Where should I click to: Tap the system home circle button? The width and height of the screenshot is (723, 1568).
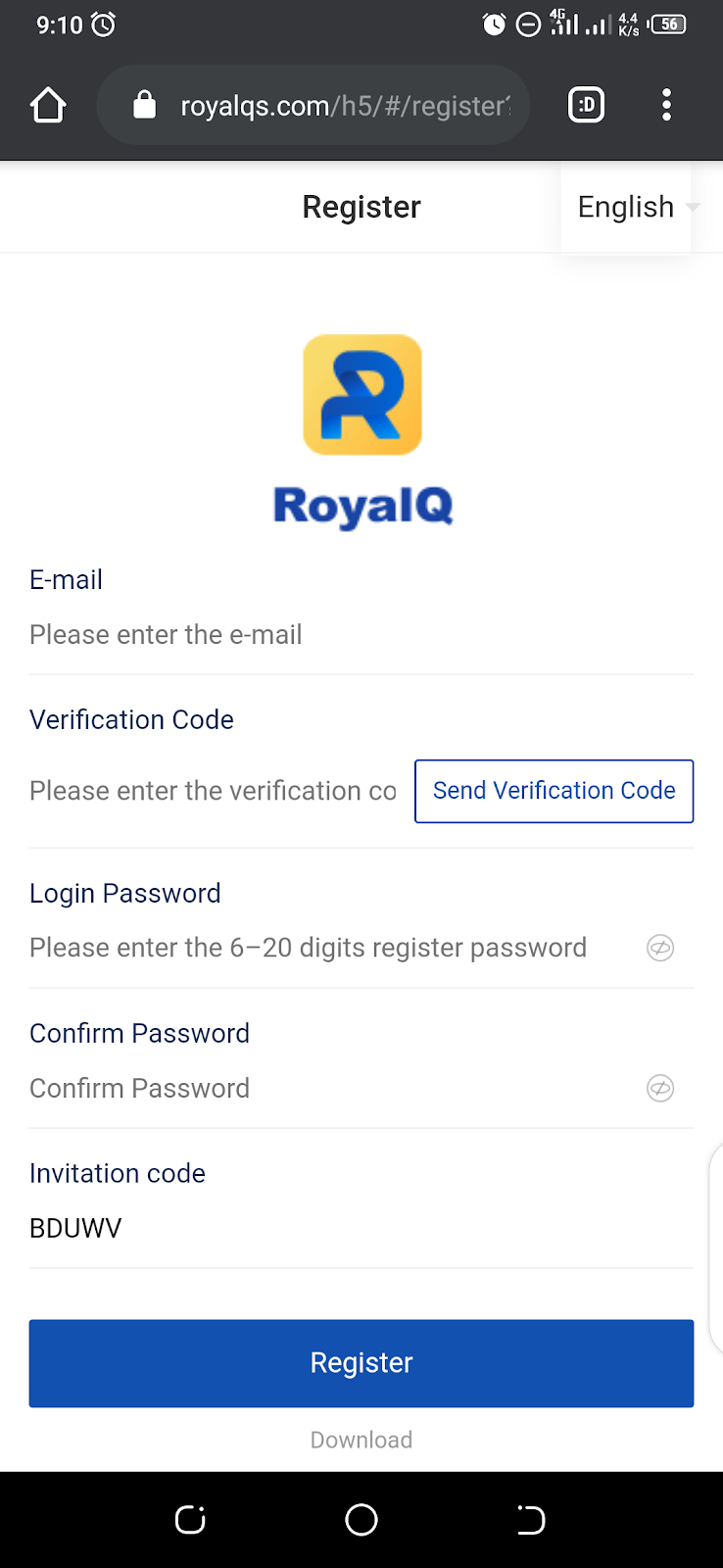361,1520
